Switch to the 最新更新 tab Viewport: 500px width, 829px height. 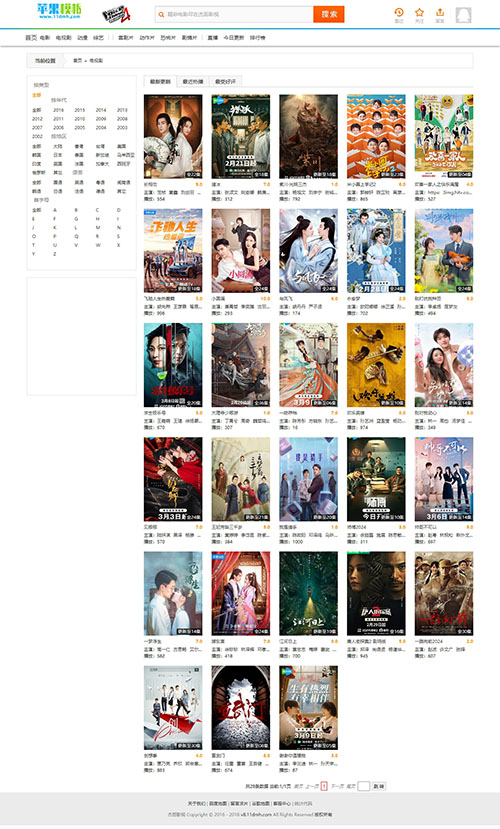pos(160,81)
